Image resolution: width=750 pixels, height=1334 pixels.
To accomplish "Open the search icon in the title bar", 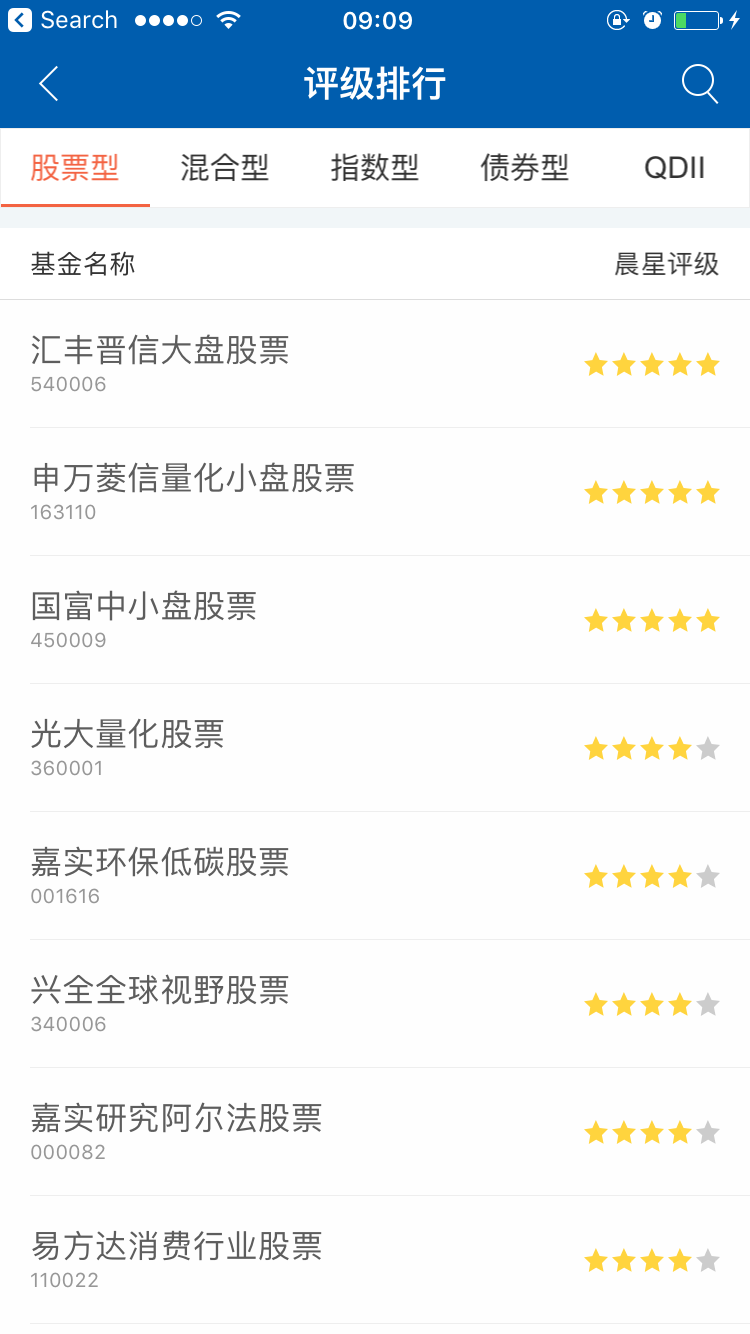I will tap(699, 84).
